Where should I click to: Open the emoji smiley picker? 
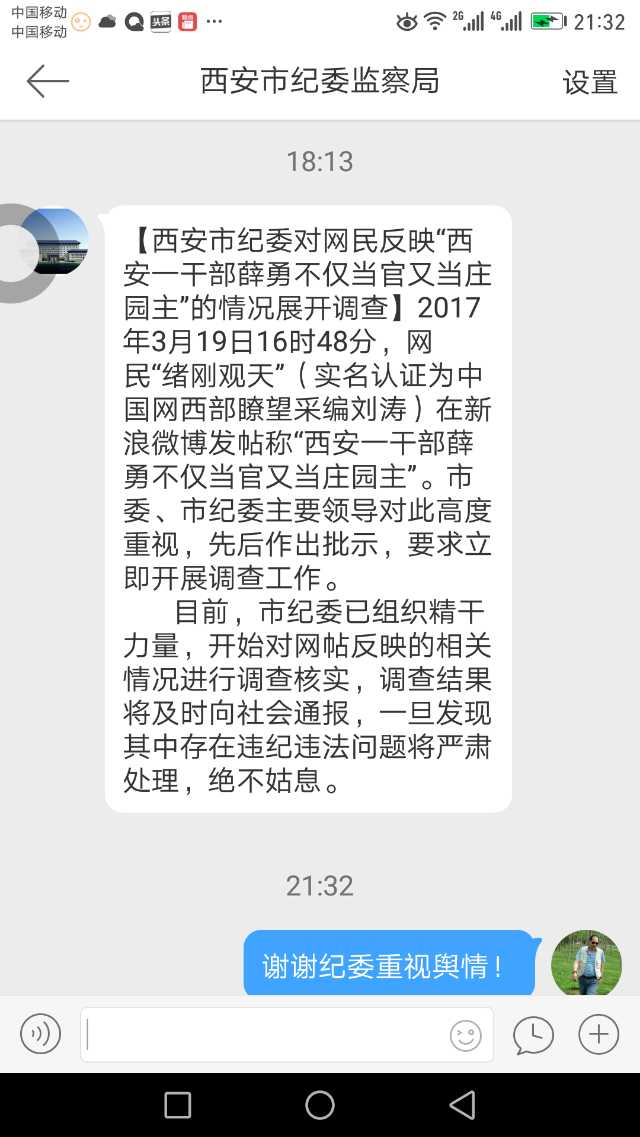pyautogui.click(x=465, y=1035)
